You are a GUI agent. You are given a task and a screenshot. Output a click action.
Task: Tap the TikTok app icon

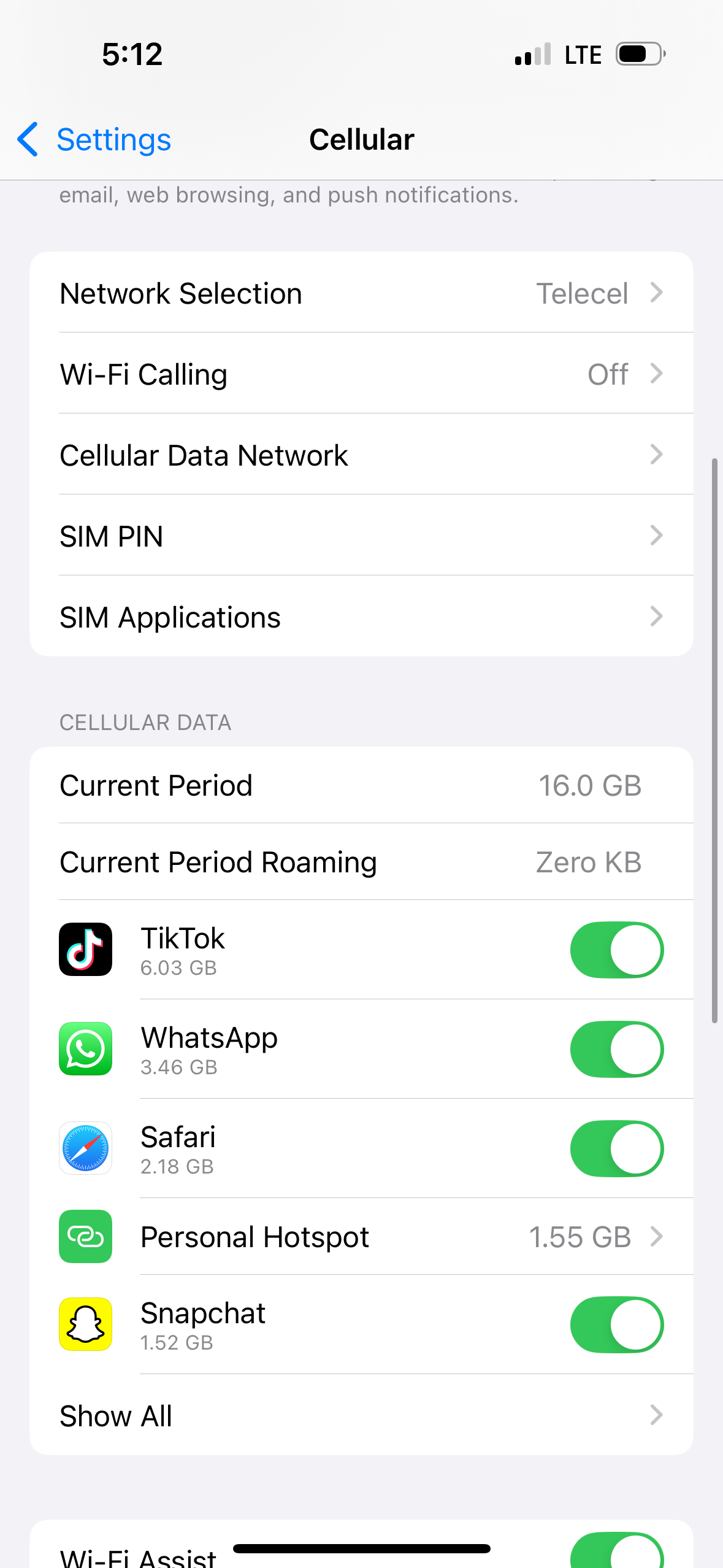point(85,949)
